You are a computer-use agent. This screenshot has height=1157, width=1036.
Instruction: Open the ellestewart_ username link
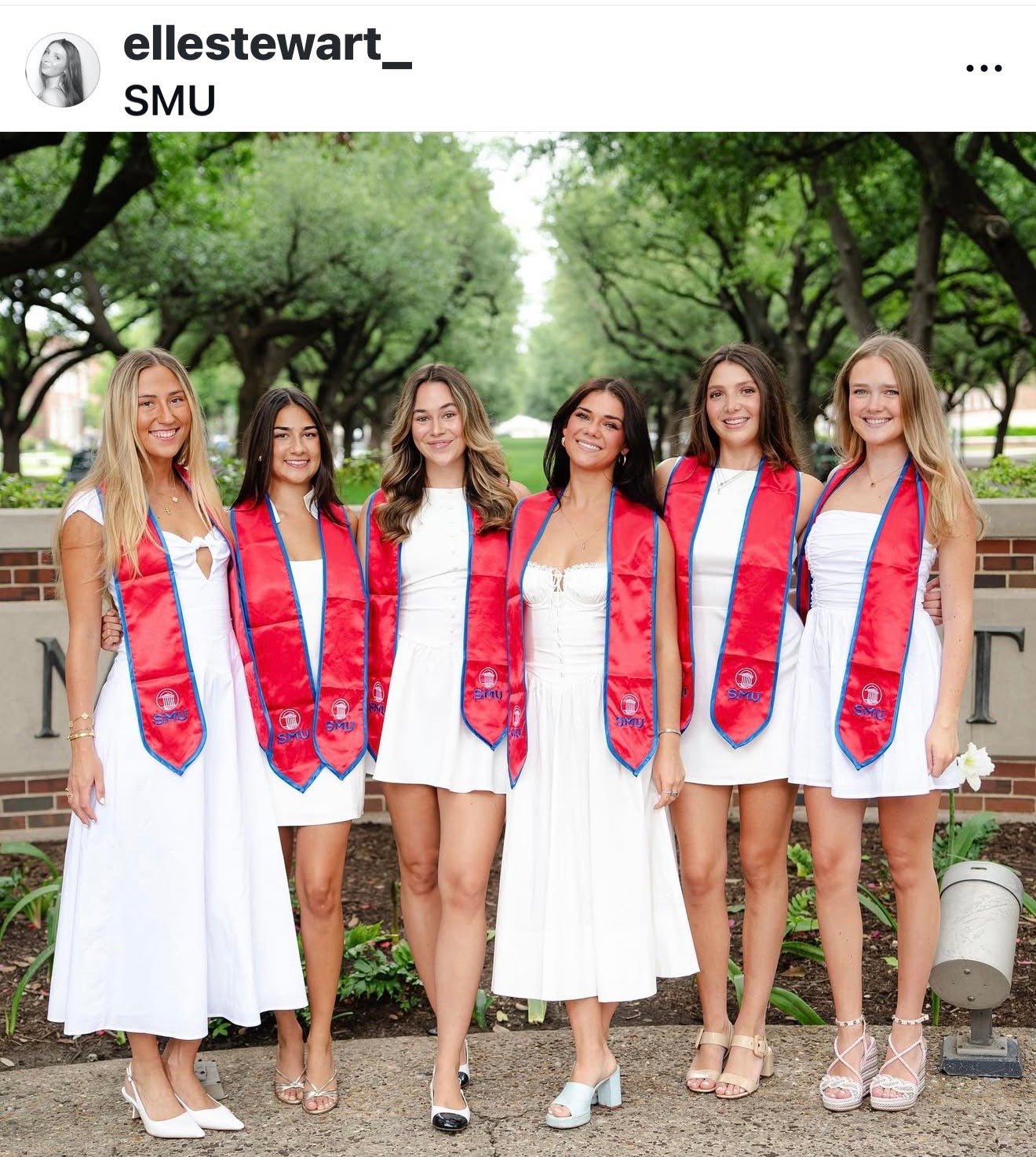[x=267, y=44]
